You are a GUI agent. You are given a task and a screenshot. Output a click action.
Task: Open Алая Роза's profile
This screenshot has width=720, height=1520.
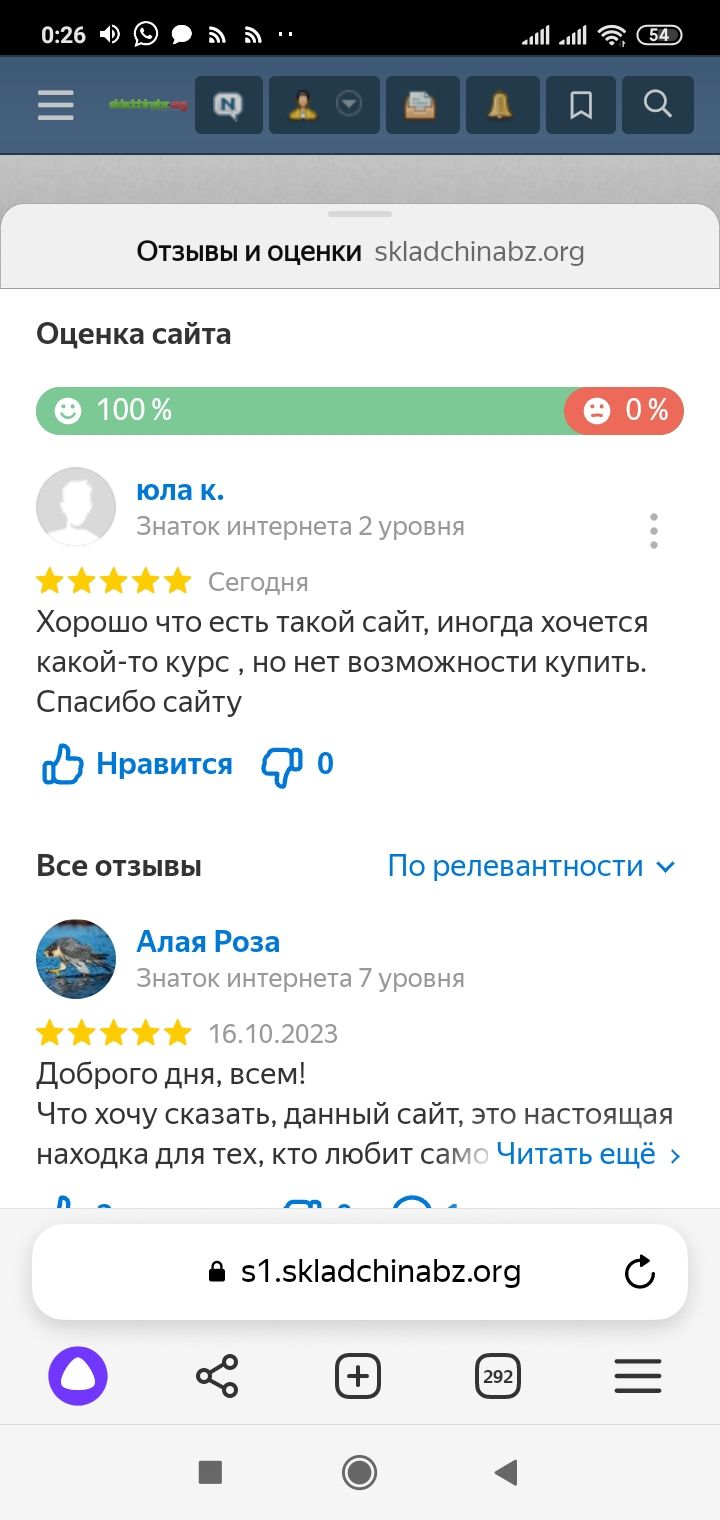click(208, 941)
